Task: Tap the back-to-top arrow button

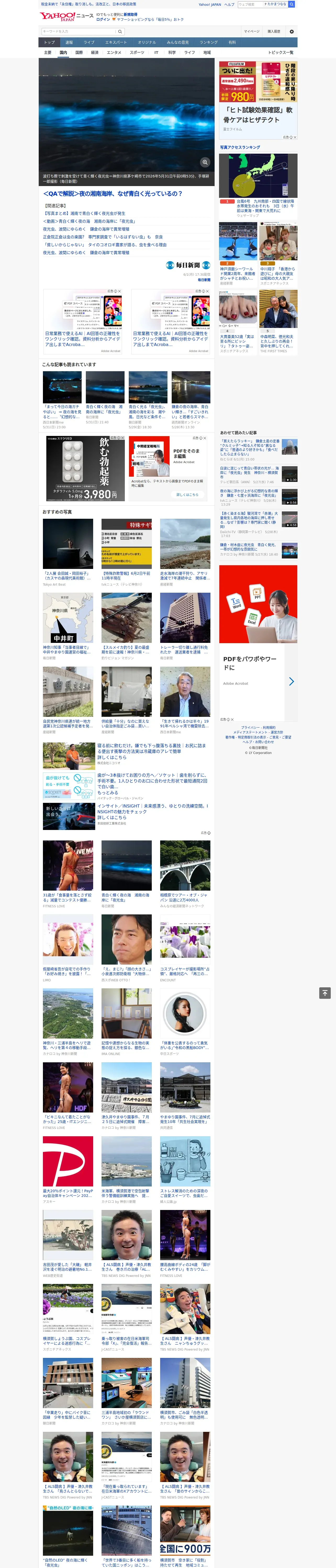Action: tap(325, 993)
